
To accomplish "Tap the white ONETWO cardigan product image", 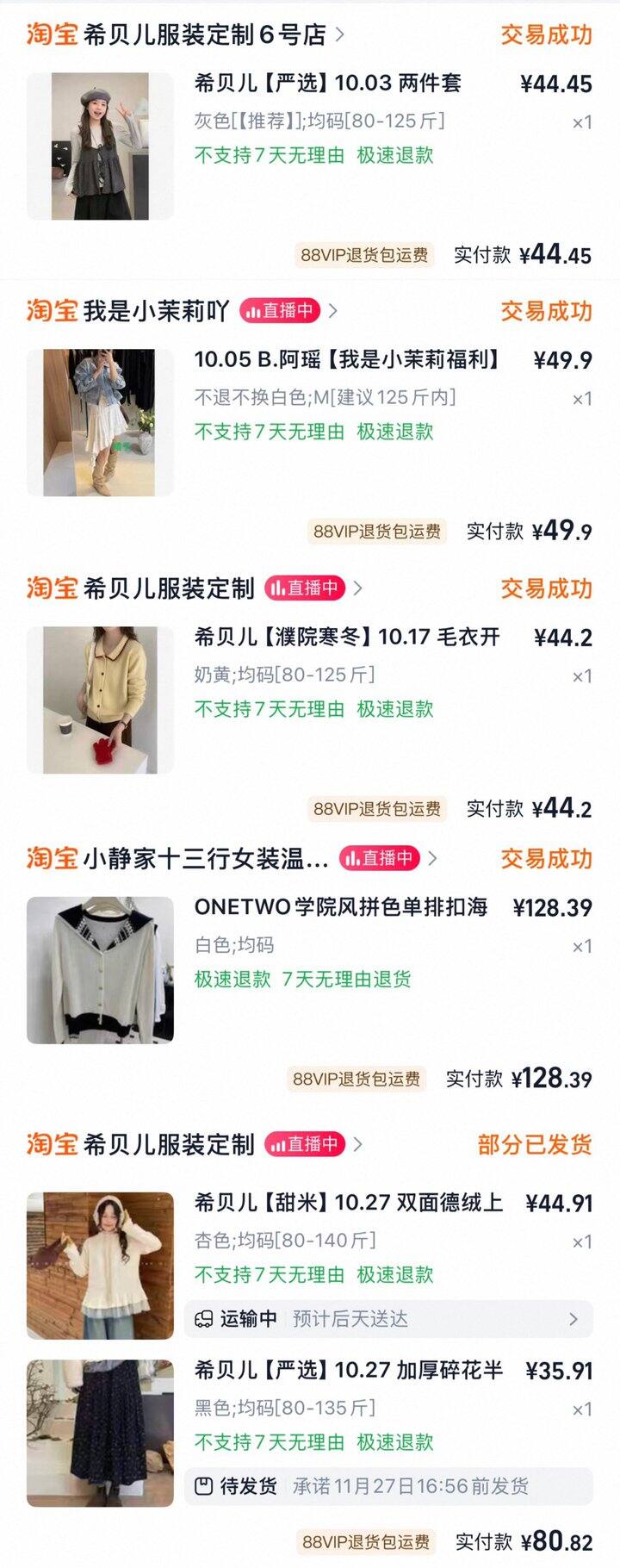I will (x=100, y=970).
